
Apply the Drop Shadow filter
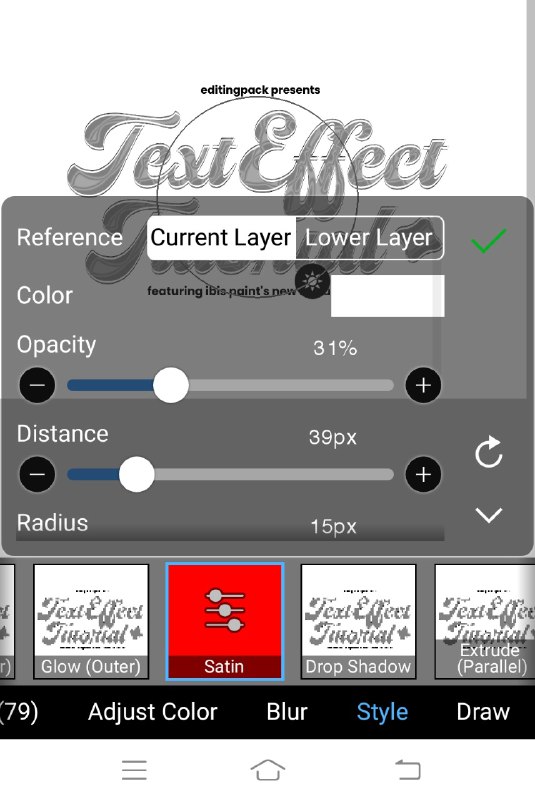click(358, 621)
